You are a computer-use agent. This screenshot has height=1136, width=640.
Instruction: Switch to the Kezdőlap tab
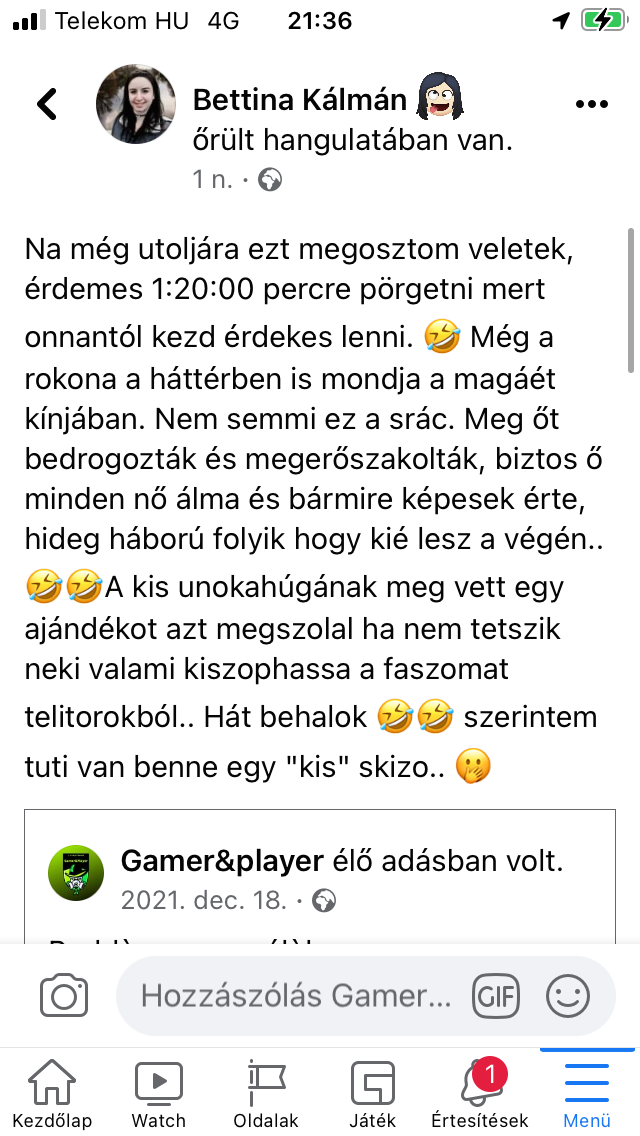52,1092
